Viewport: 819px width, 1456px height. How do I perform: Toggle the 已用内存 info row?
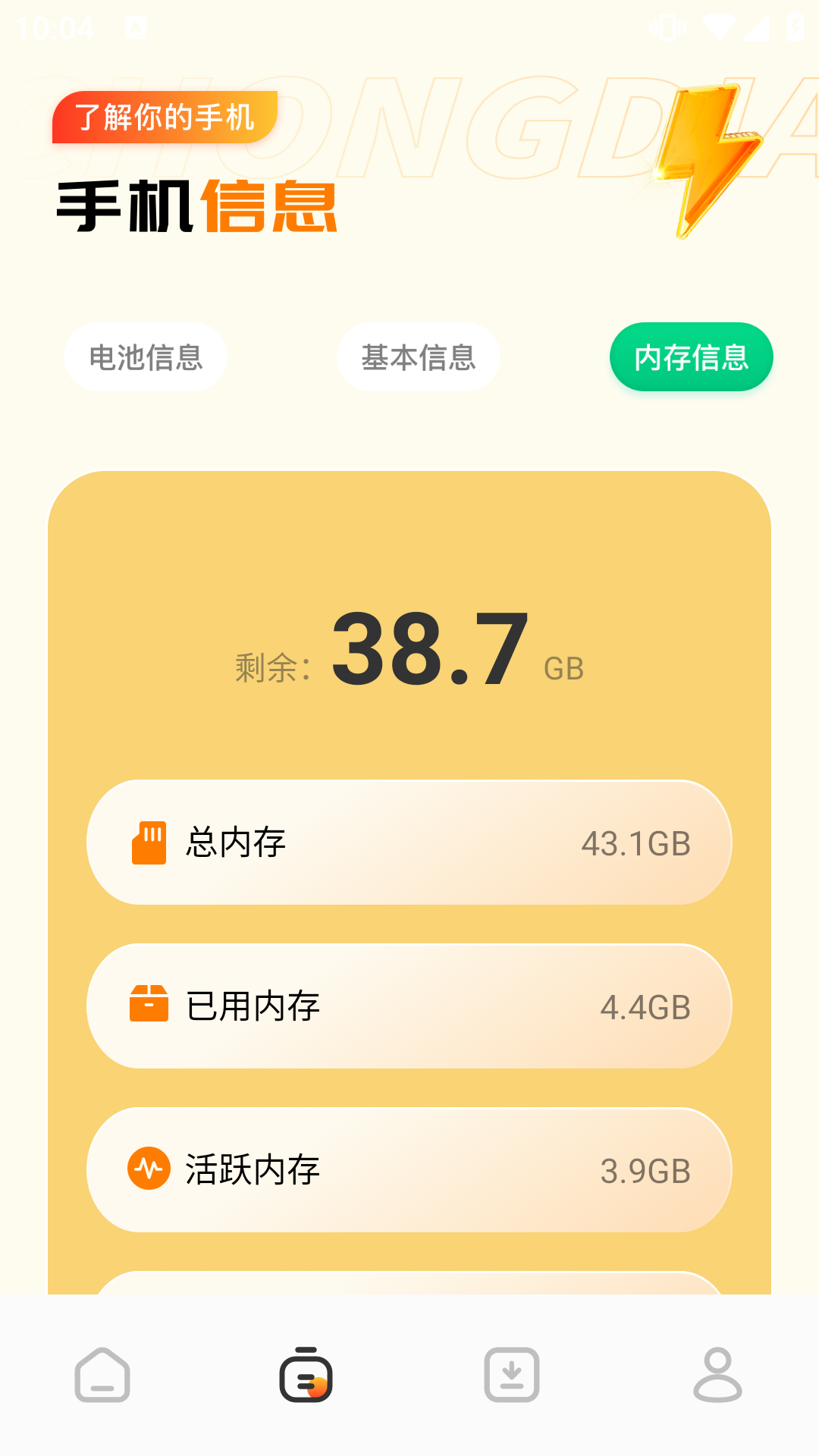coord(409,1006)
